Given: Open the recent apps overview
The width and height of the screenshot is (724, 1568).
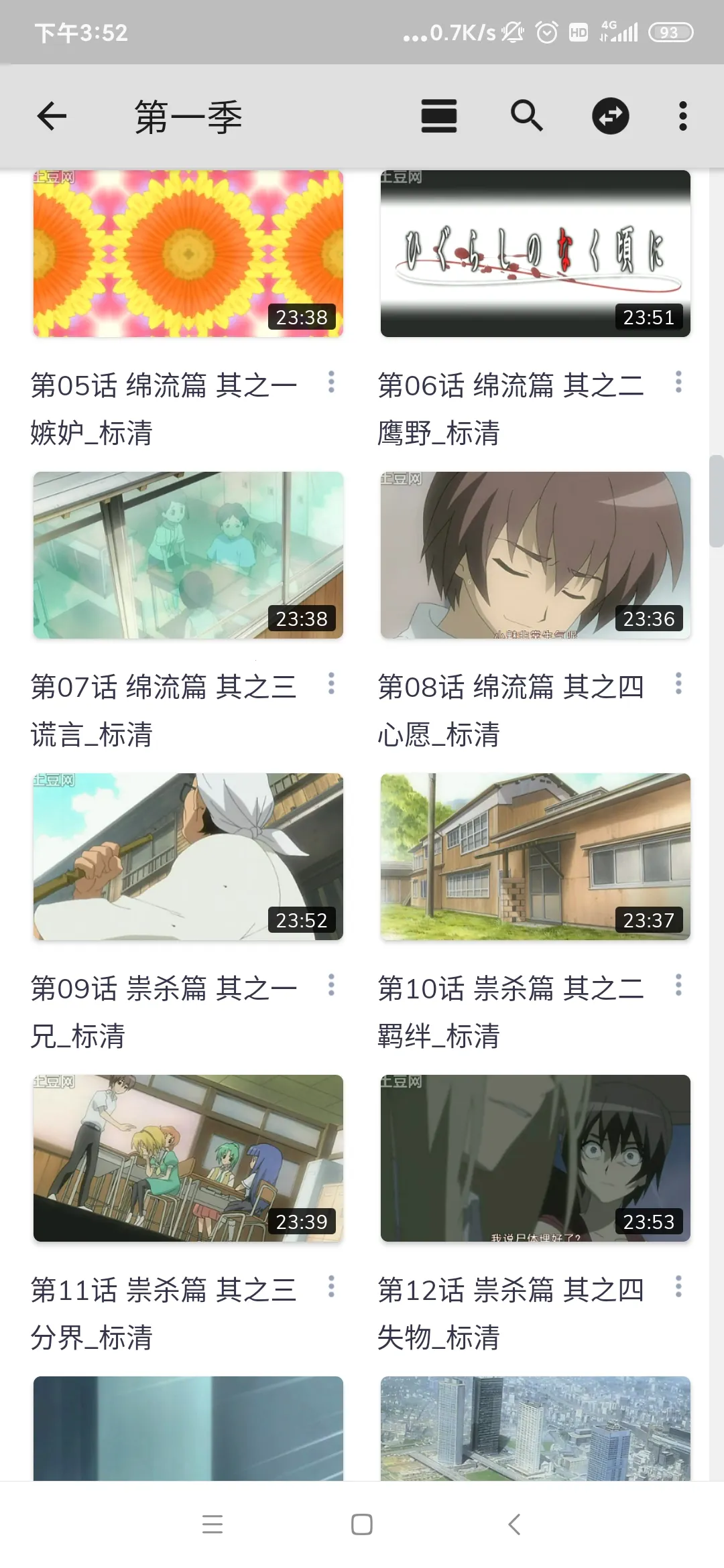Looking at the screenshot, I should 213,1524.
